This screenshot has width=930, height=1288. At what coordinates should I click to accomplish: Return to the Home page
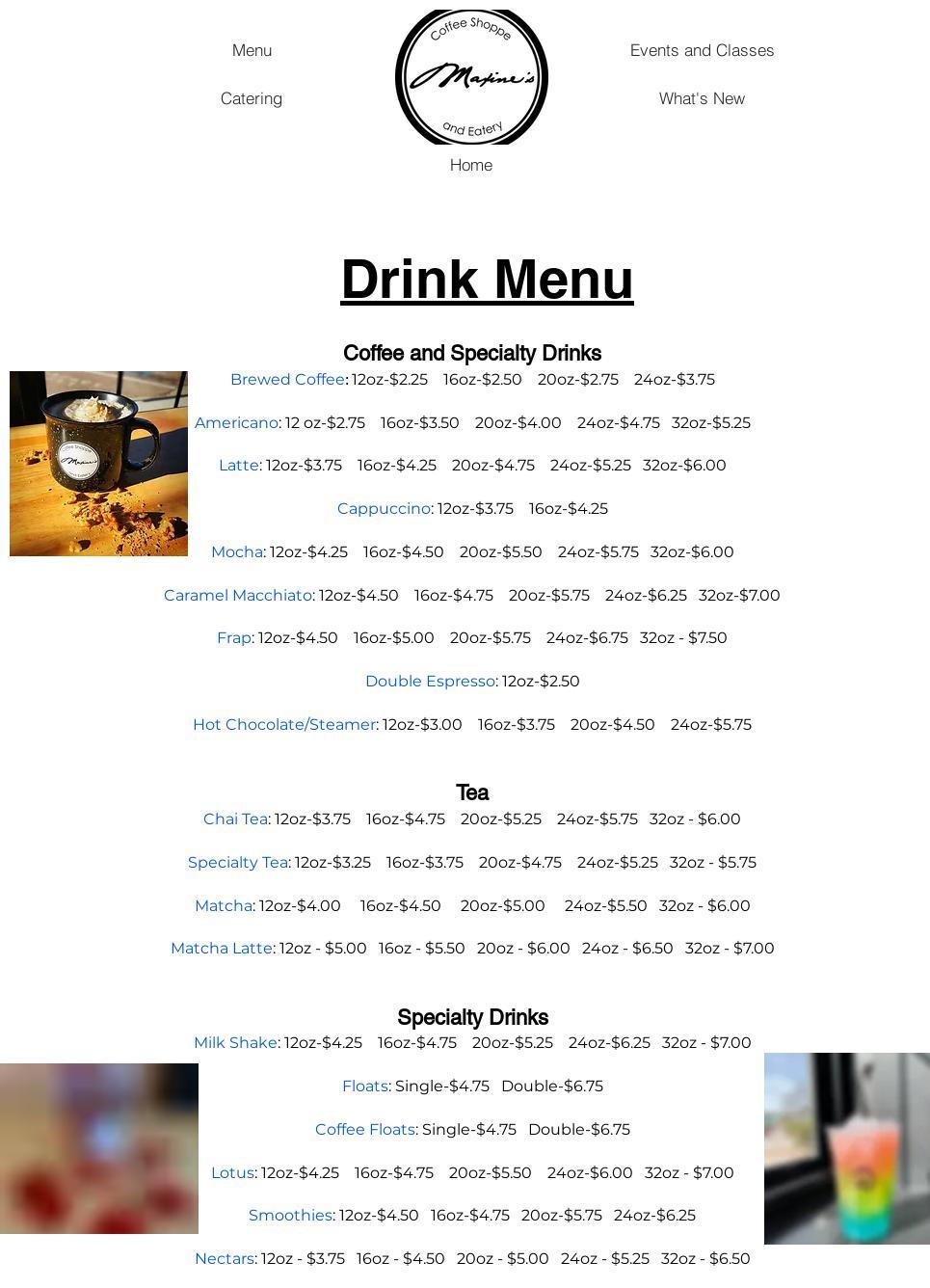tap(470, 165)
